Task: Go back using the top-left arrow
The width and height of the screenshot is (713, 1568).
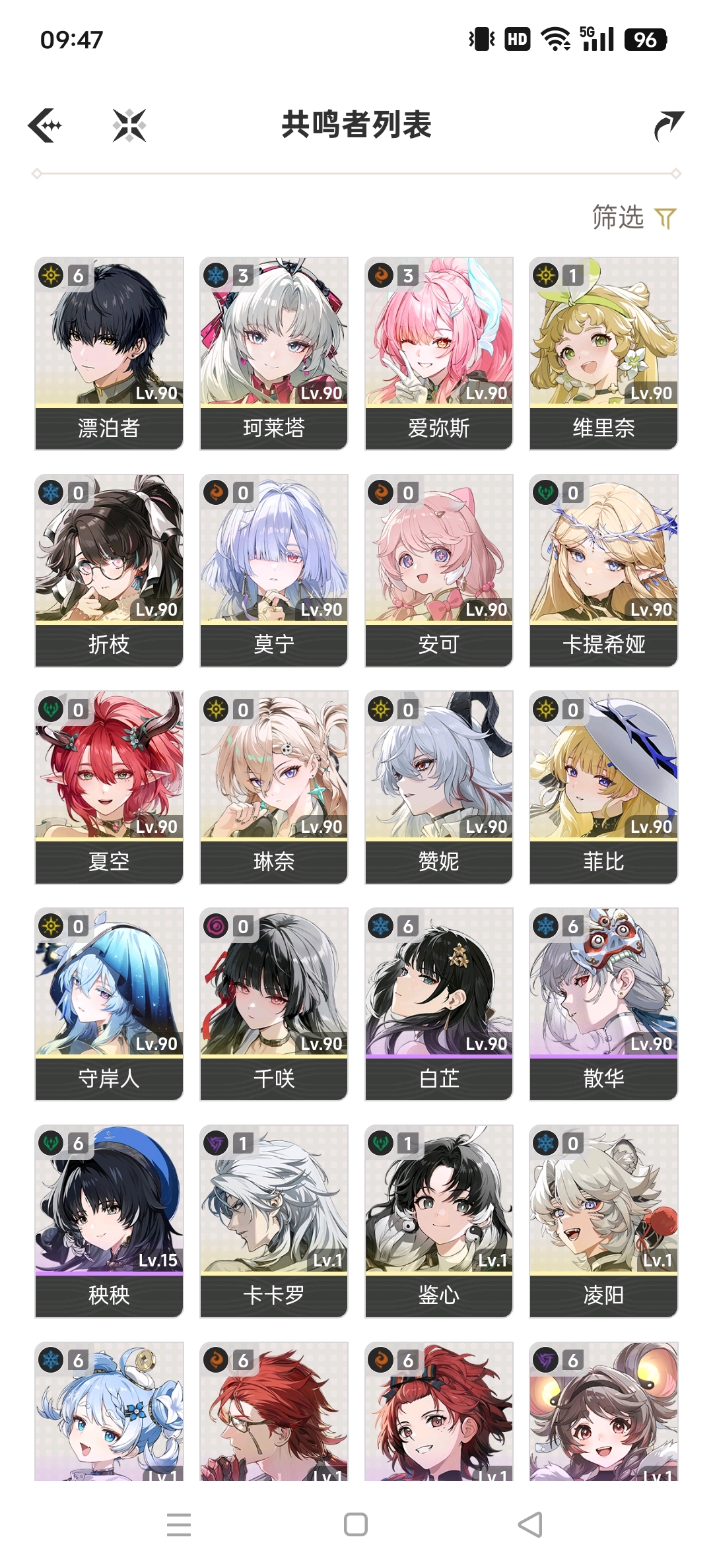Action: (46, 125)
